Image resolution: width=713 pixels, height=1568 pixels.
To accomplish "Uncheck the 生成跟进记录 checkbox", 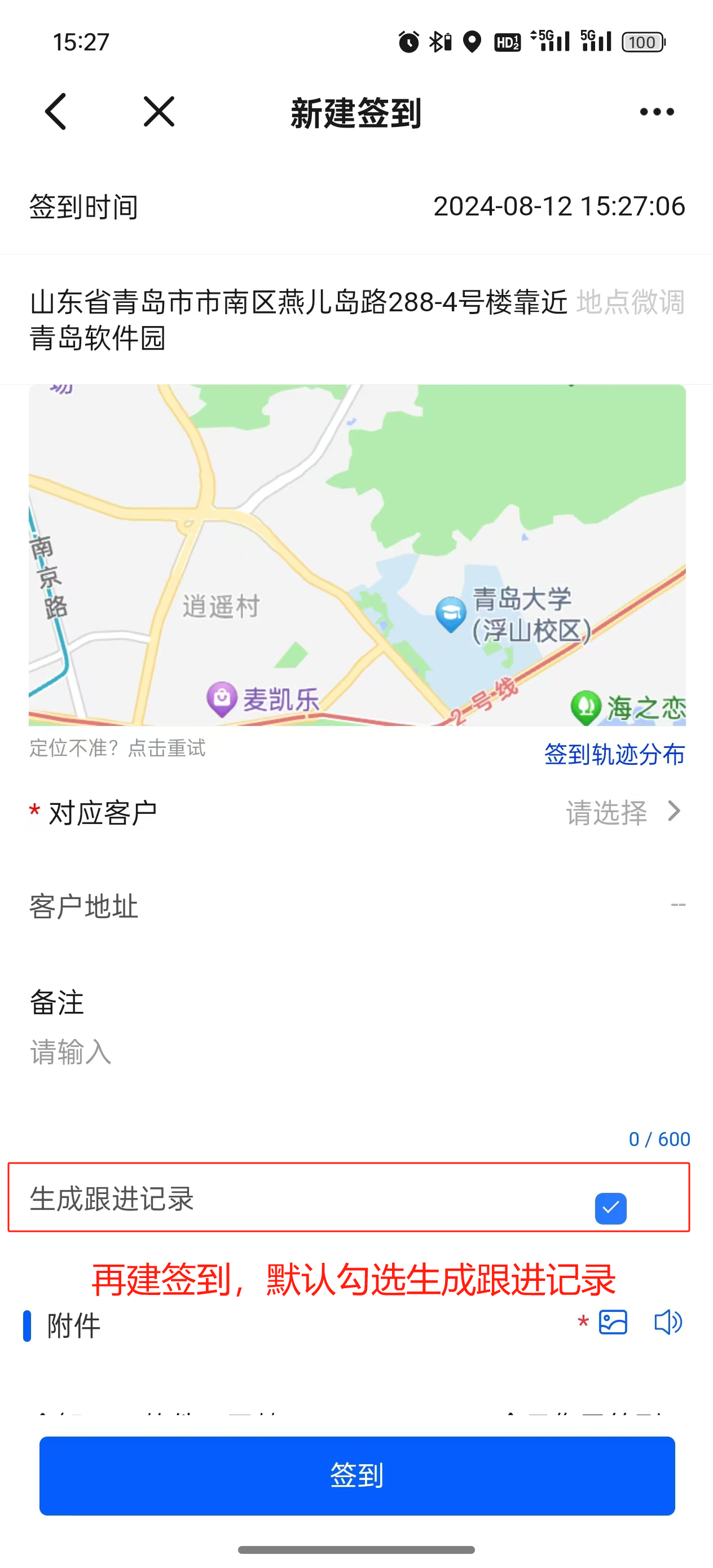I will point(611,1208).
